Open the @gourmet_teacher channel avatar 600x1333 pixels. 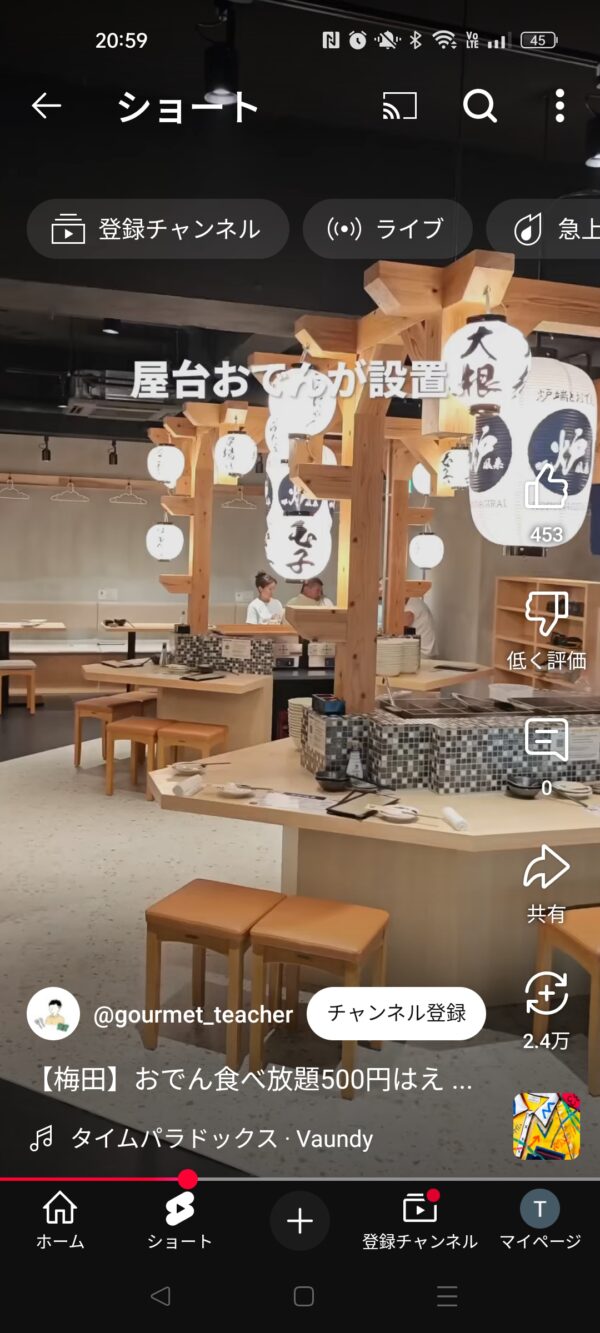53,1014
